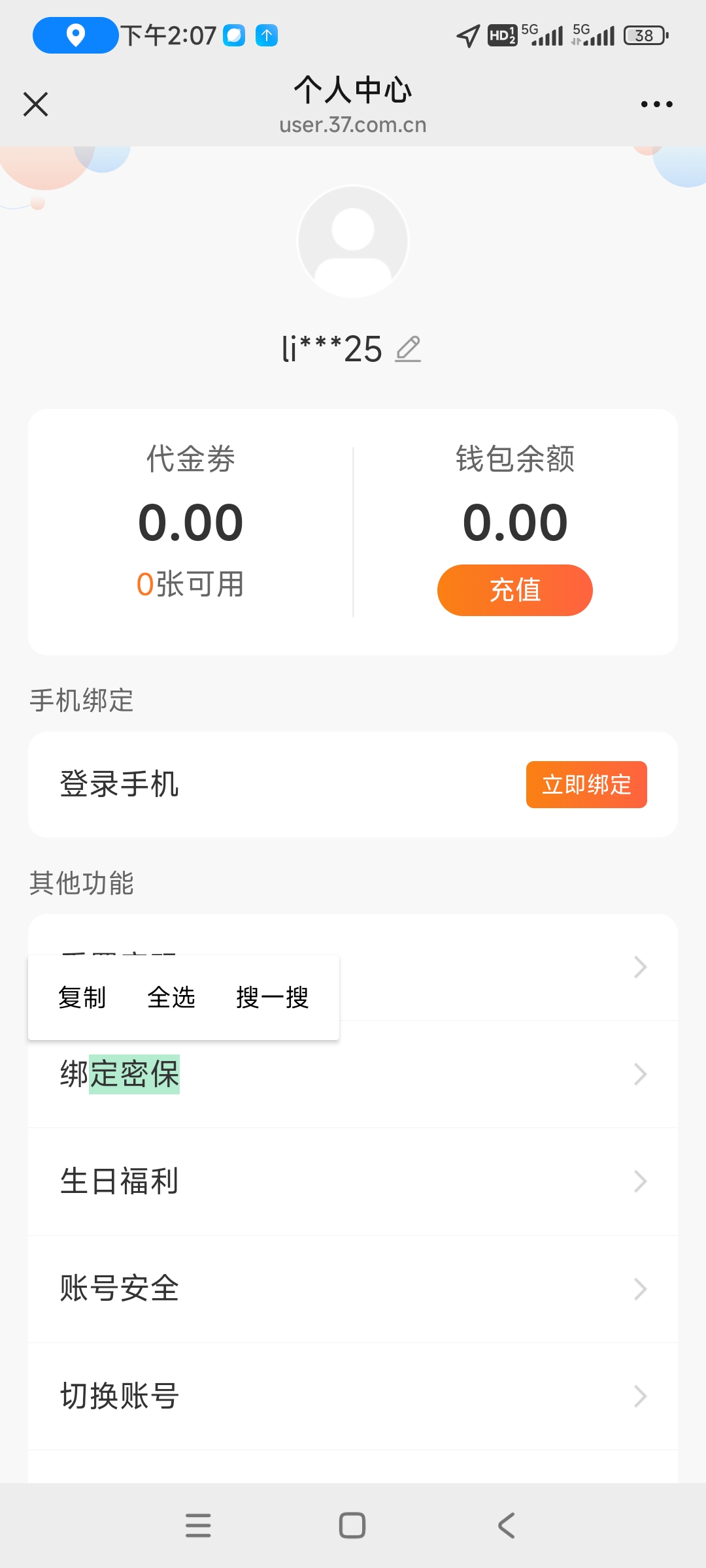Viewport: 706px width, 1568px height.
Task: Go to 账号安全 settings
Action: (x=353, y=1288)
